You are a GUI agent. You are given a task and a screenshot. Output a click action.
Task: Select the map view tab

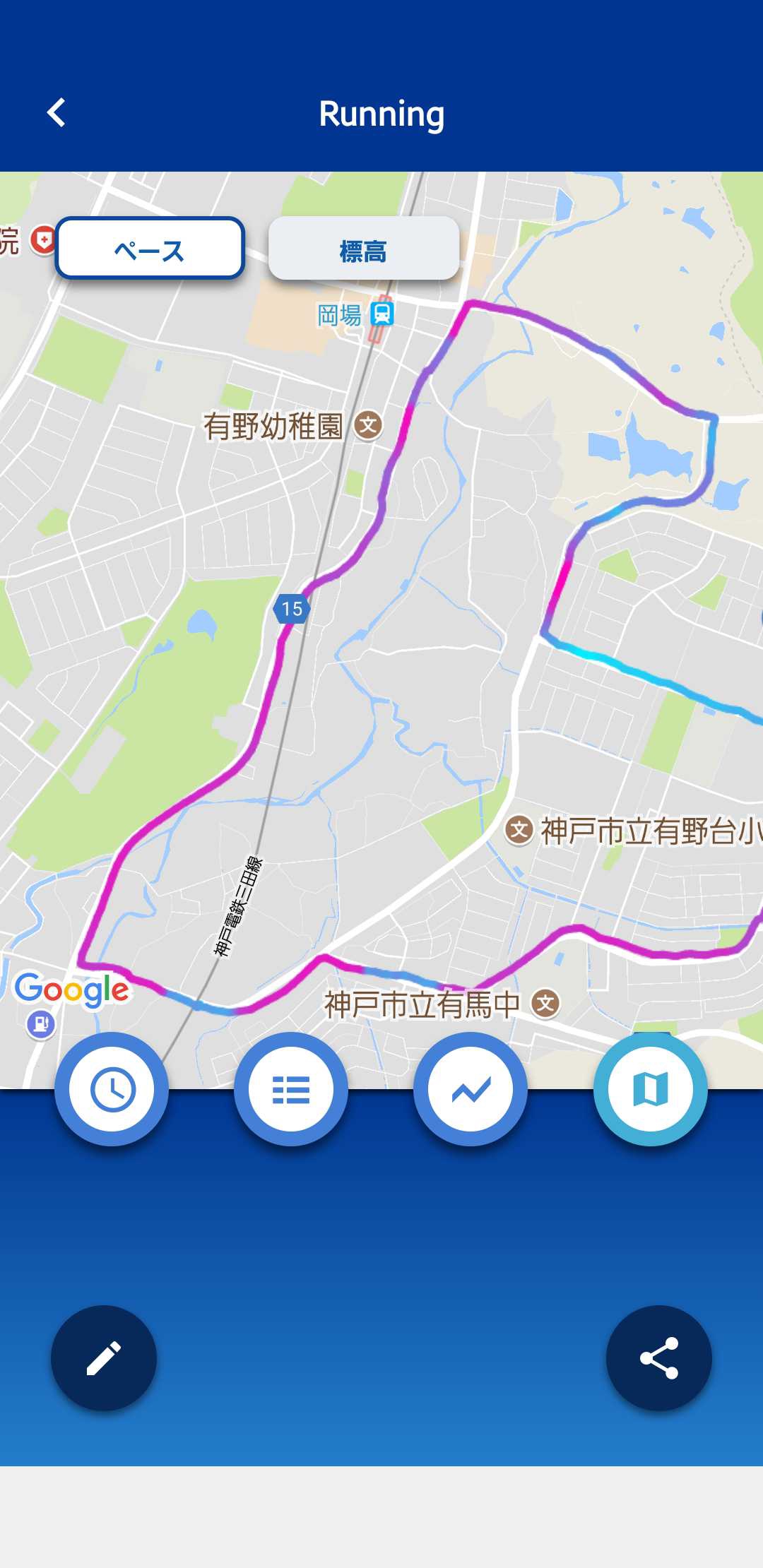click(x=650, y=1089)
